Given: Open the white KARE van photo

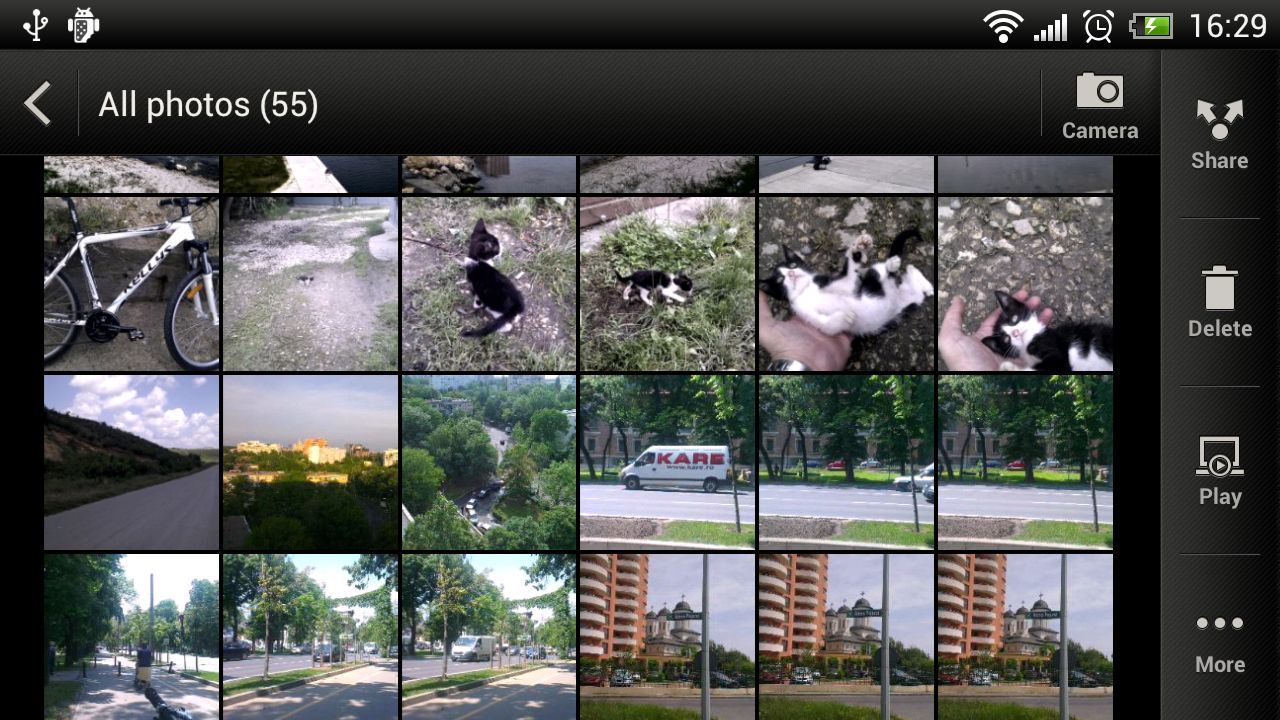Looking at the screenshot, I should (x=667, y=462).
